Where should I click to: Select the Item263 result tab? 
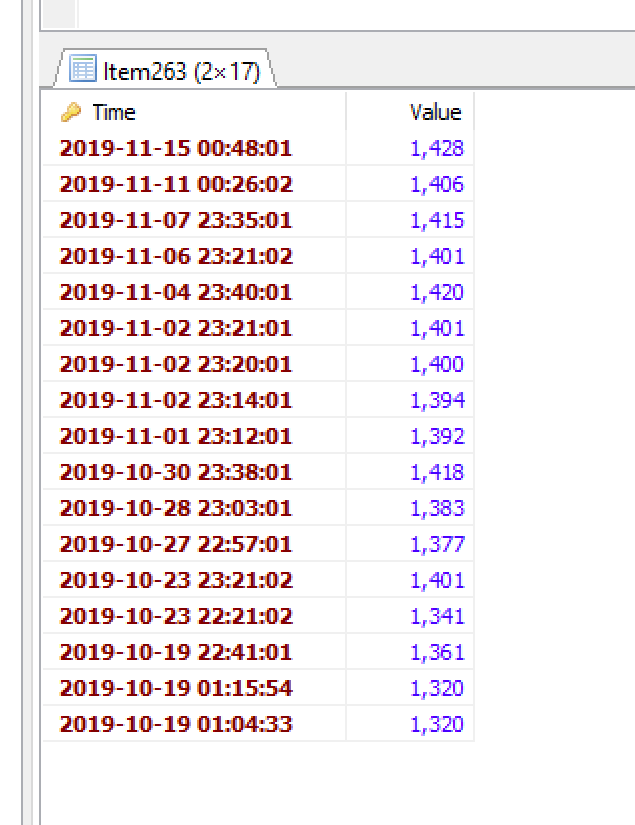click(165, 70)
